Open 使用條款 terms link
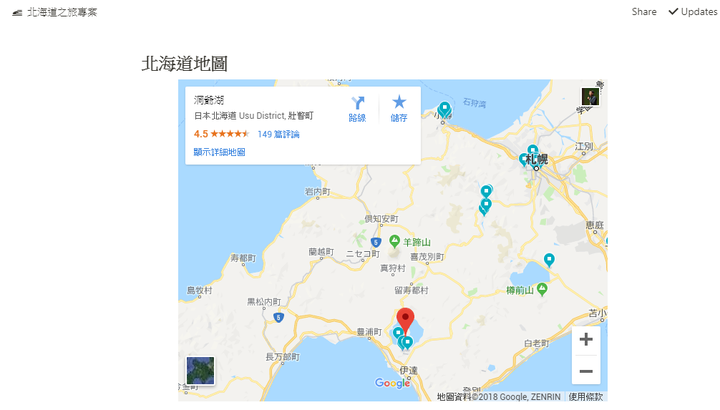This screenshot has width=720, height=410. click(586, 397)
